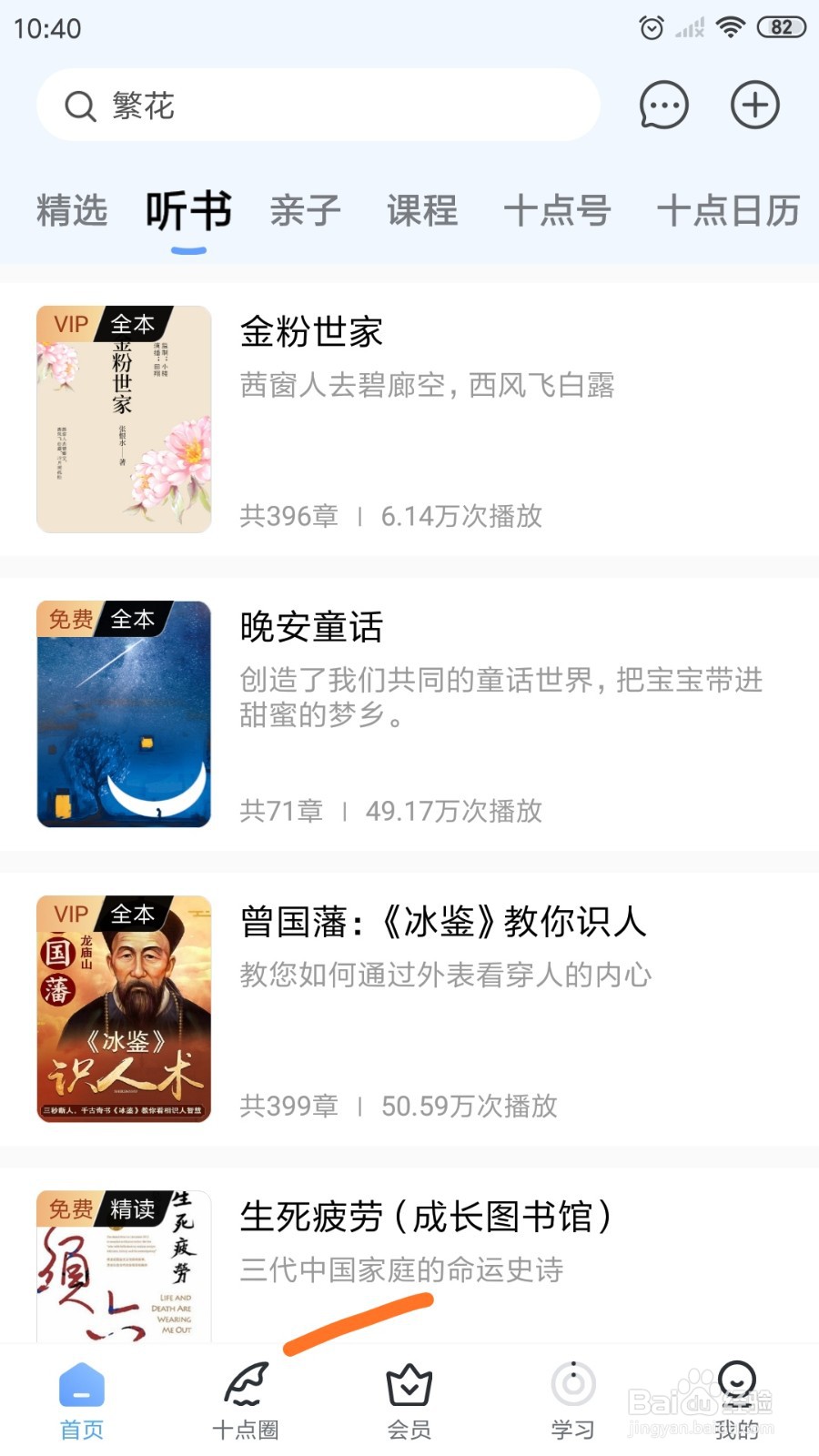This screenshot has width=819, height=1456.
Task: Open the 会员 tab in bottom navigation
Action: [x=409, y=1401]
